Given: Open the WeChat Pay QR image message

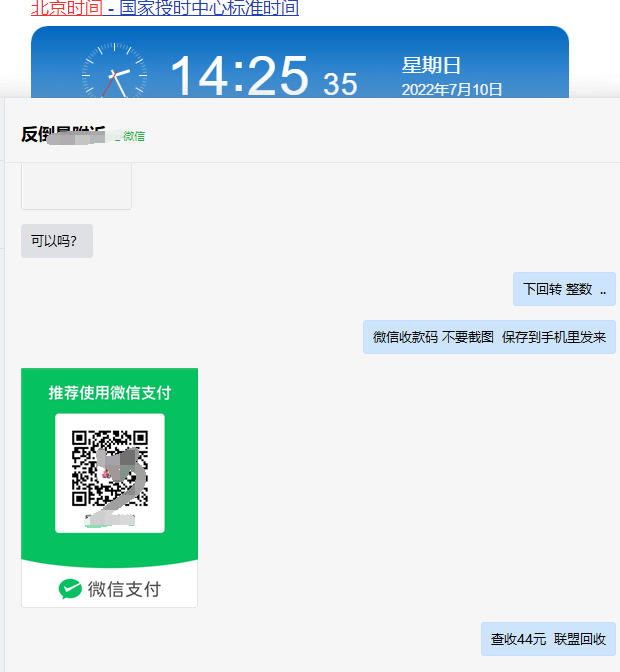Looking at the screenshot, I should coord(109,486).
